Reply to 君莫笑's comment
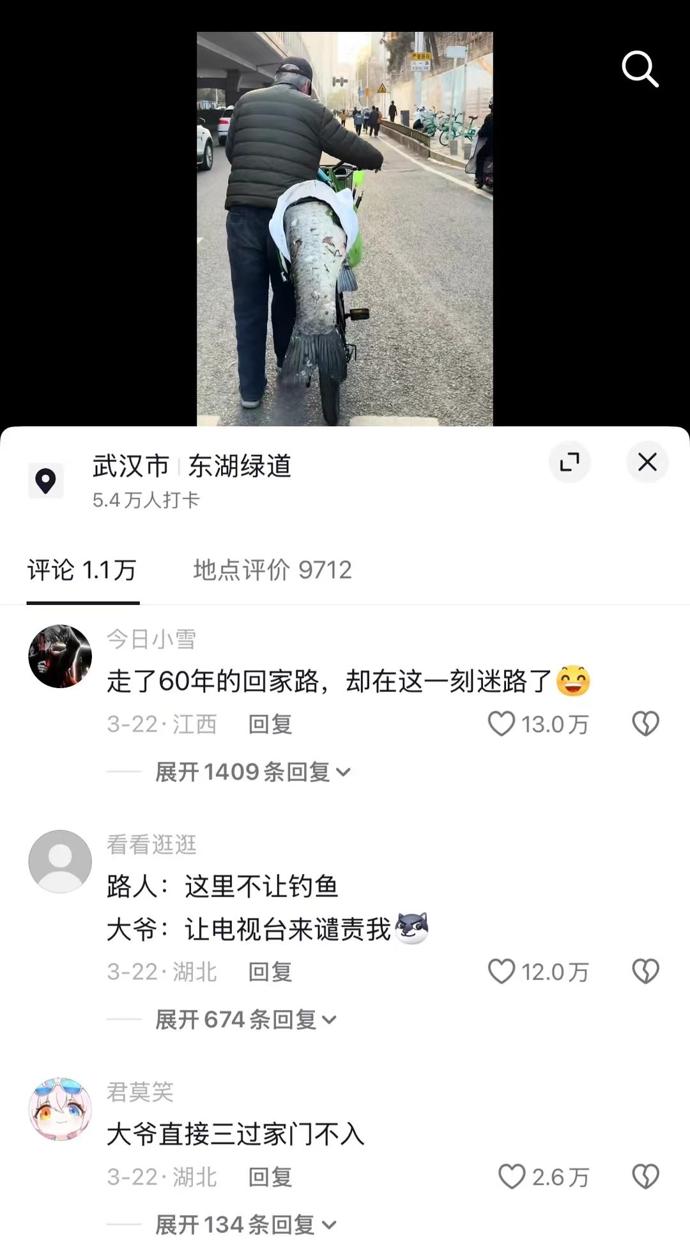690x1256 pixels. click(x=270, y=1177)
